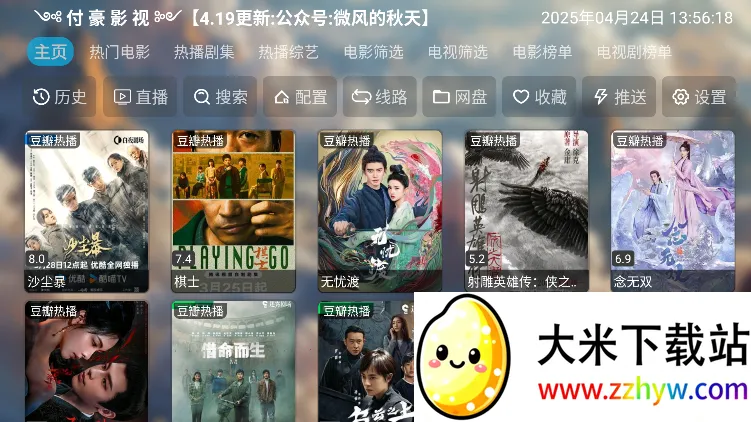Select the 主页 tab
Screen dimensions: 751x422
[50, 53]
